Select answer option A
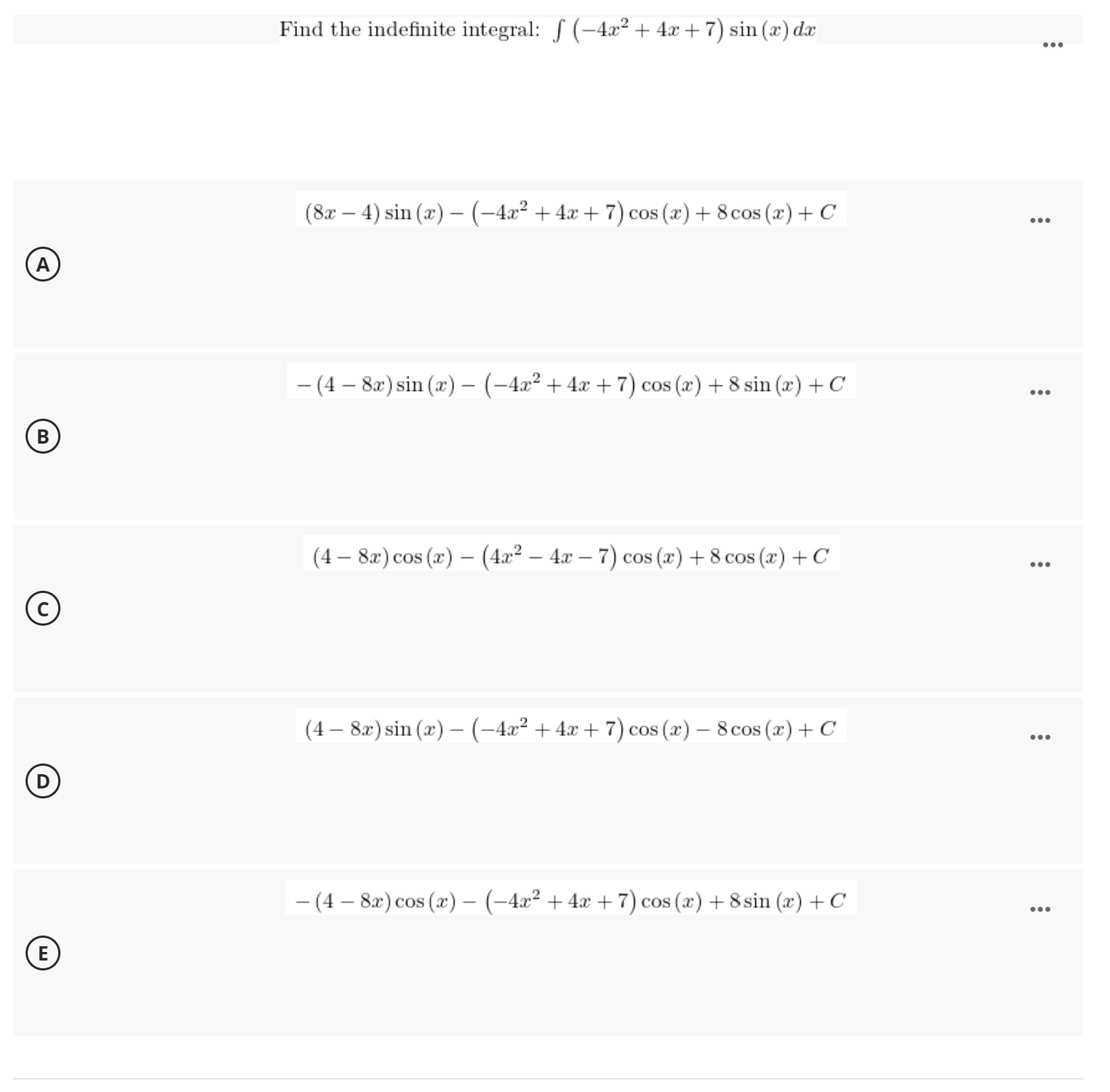The height and width of the screenshot is (1092, 1110). click(43, 264)
